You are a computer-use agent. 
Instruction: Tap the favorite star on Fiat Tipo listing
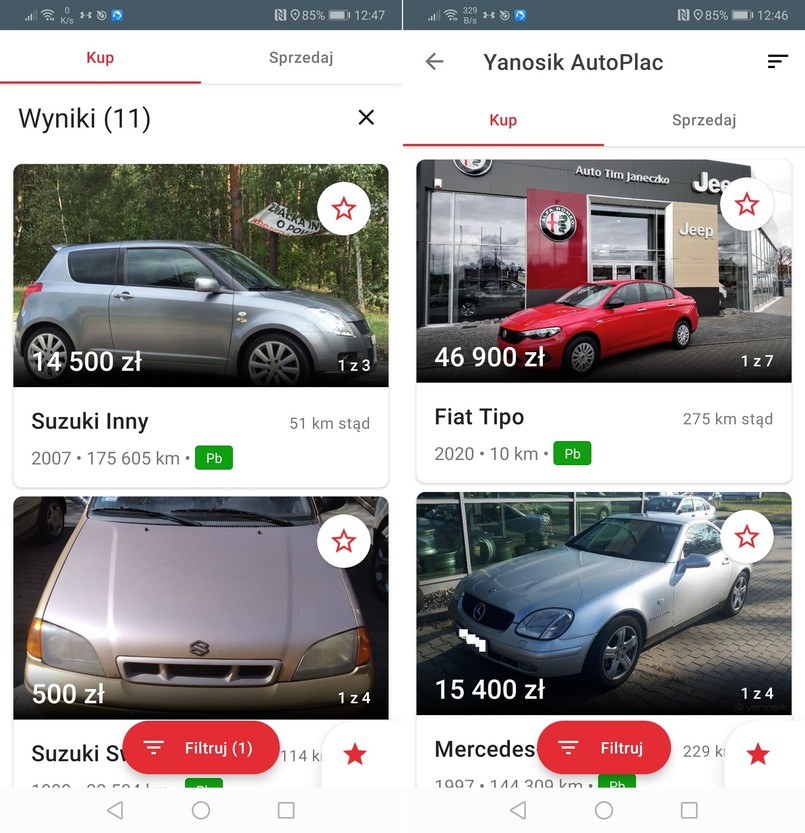click(x=747, y=204)
